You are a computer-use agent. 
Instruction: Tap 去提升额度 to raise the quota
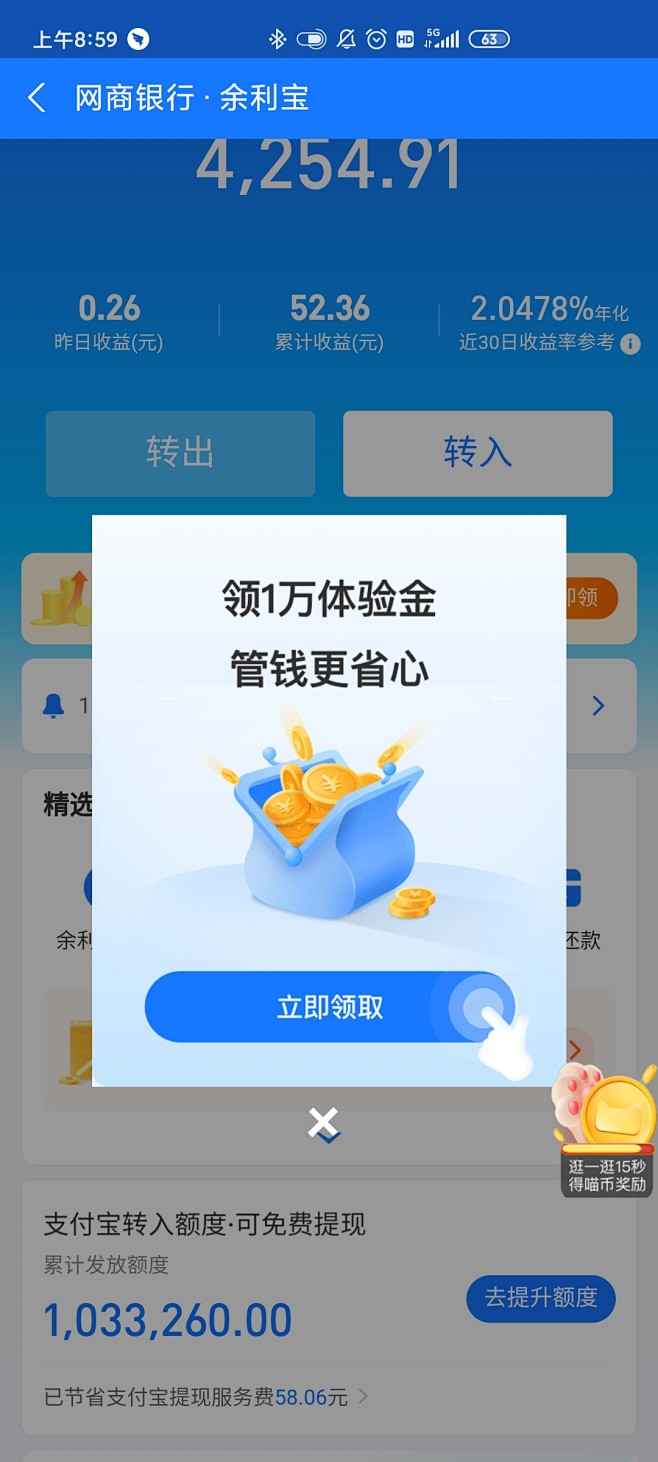(x=540, y=1298)
